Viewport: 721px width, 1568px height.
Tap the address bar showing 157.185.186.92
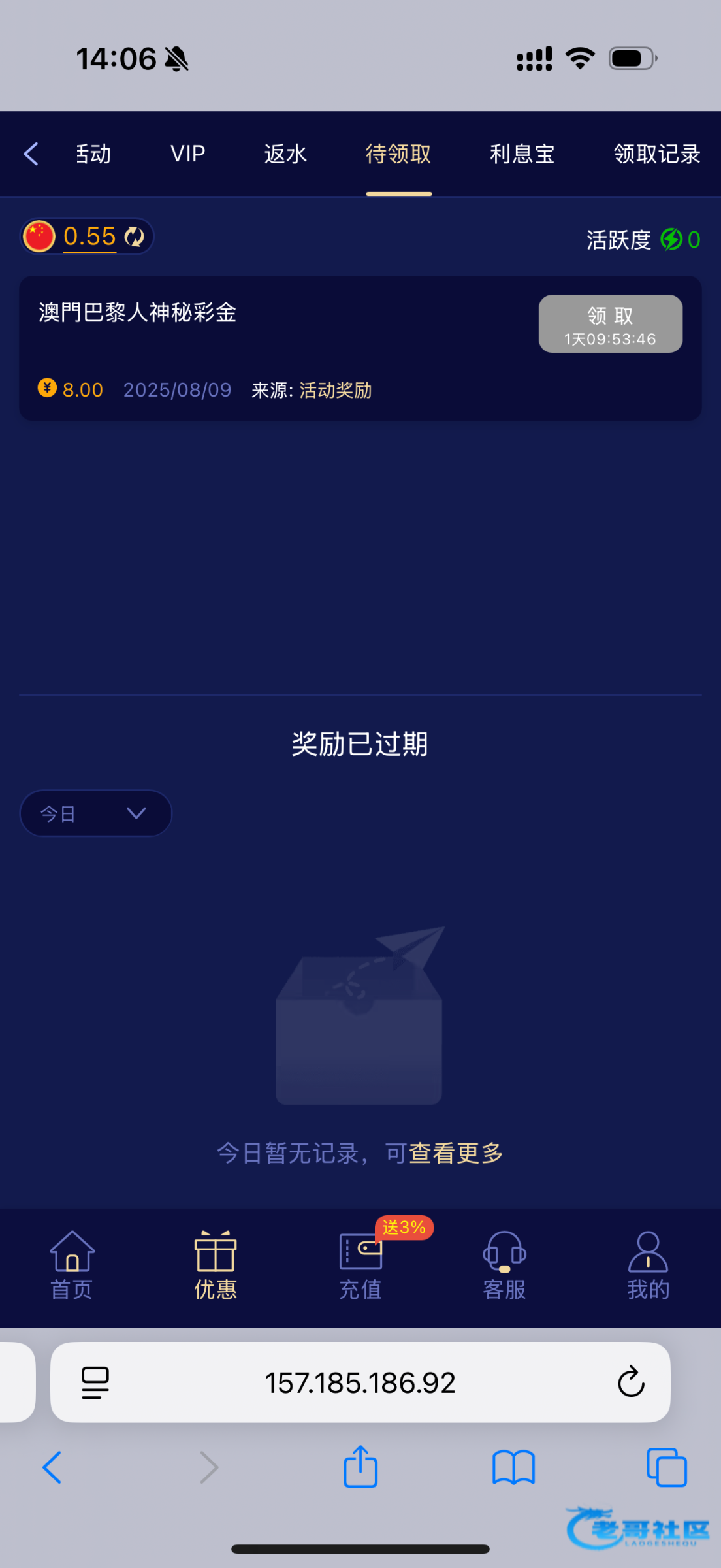click(x=360, y=1382)
